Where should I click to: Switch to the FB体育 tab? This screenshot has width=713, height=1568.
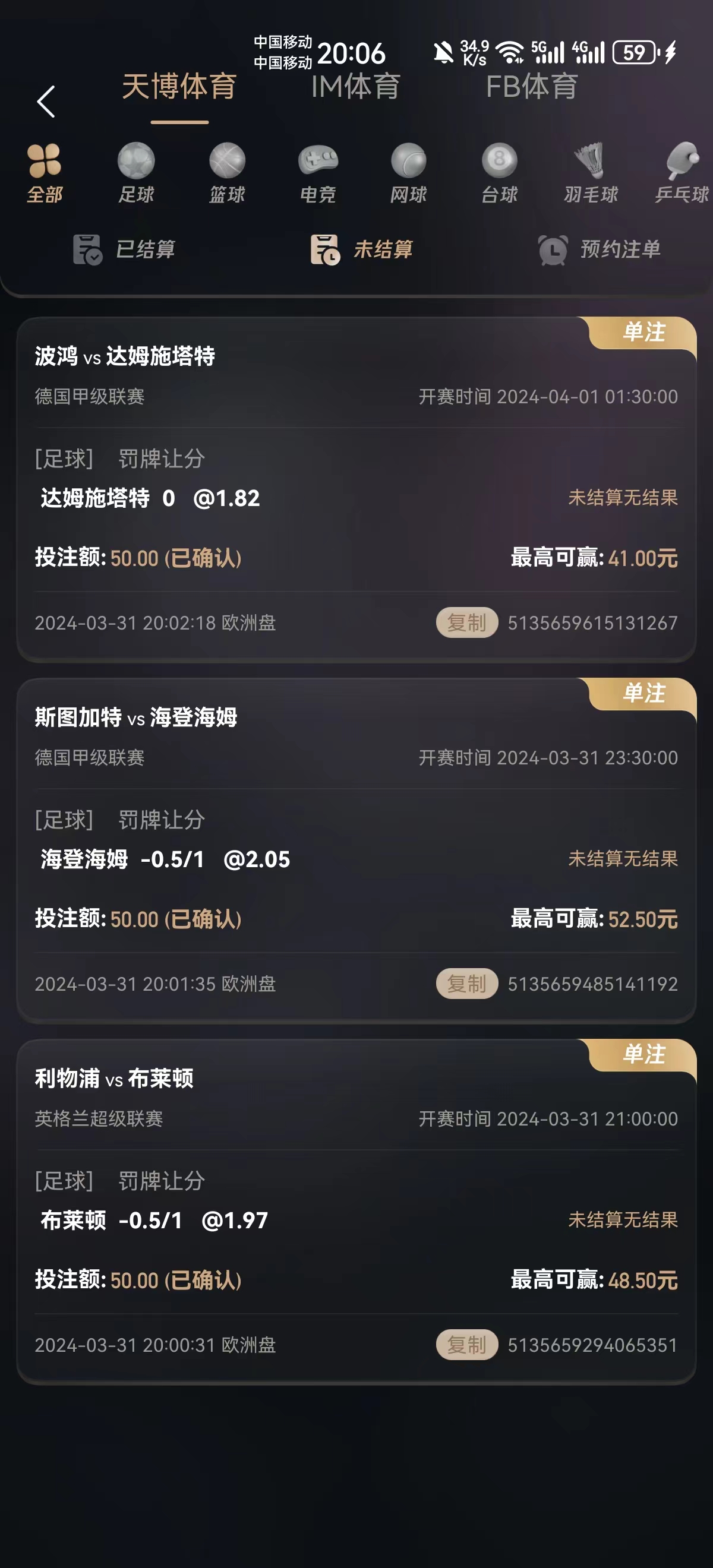[x=532, y=87]
